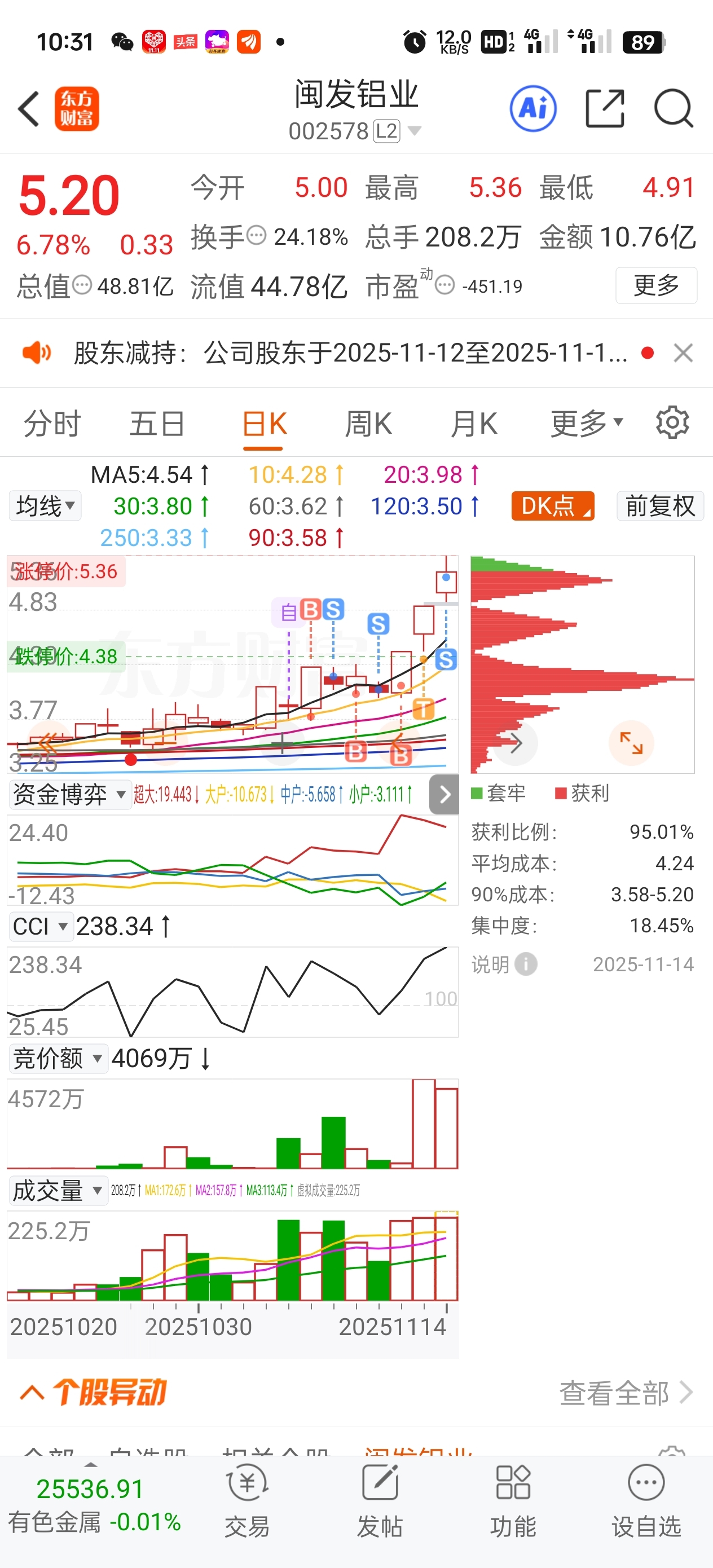Go back using the top-left arrow
Image resolution: width=713 pixels, height=1568 pixels.
tap(29, 109)
